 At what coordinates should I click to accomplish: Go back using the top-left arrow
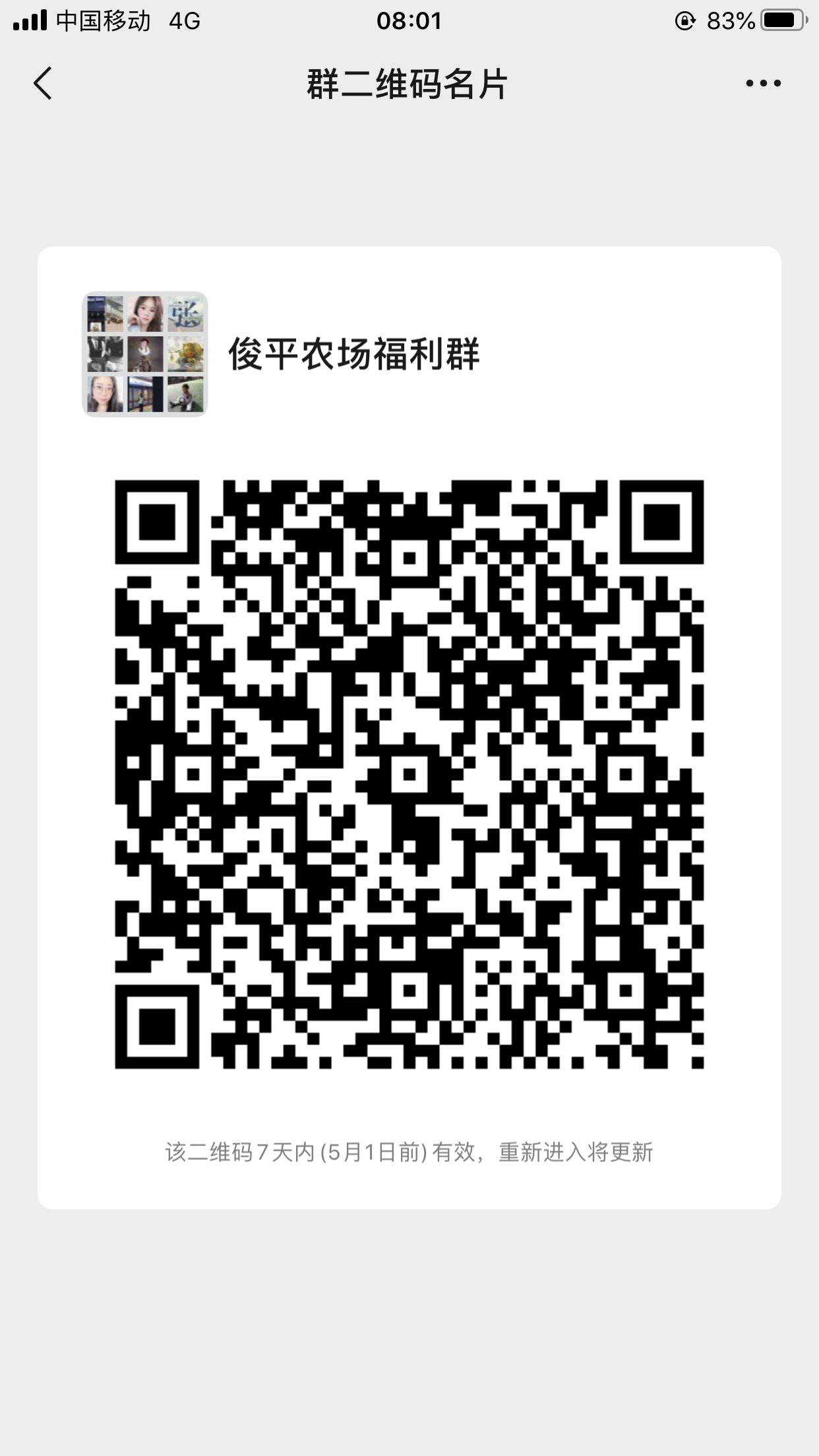tap(43, 84)
